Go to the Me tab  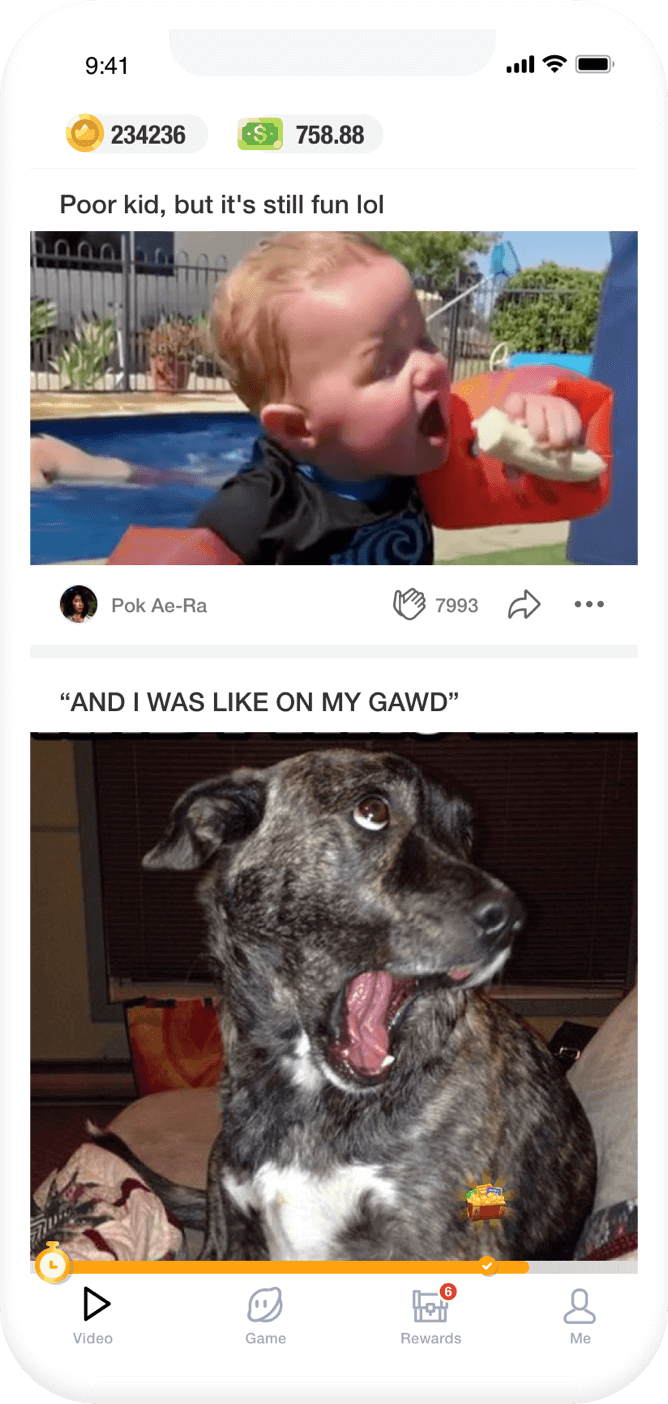580,1316
